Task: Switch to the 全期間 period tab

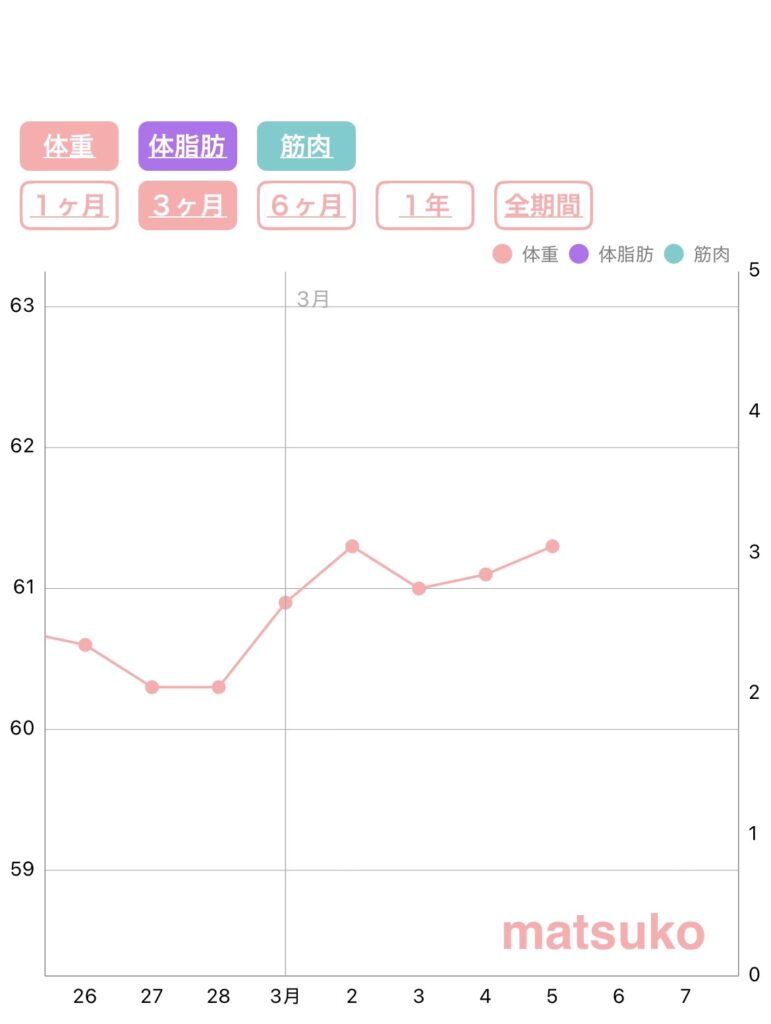Action: pyautogui.click(x=543, y=205)
